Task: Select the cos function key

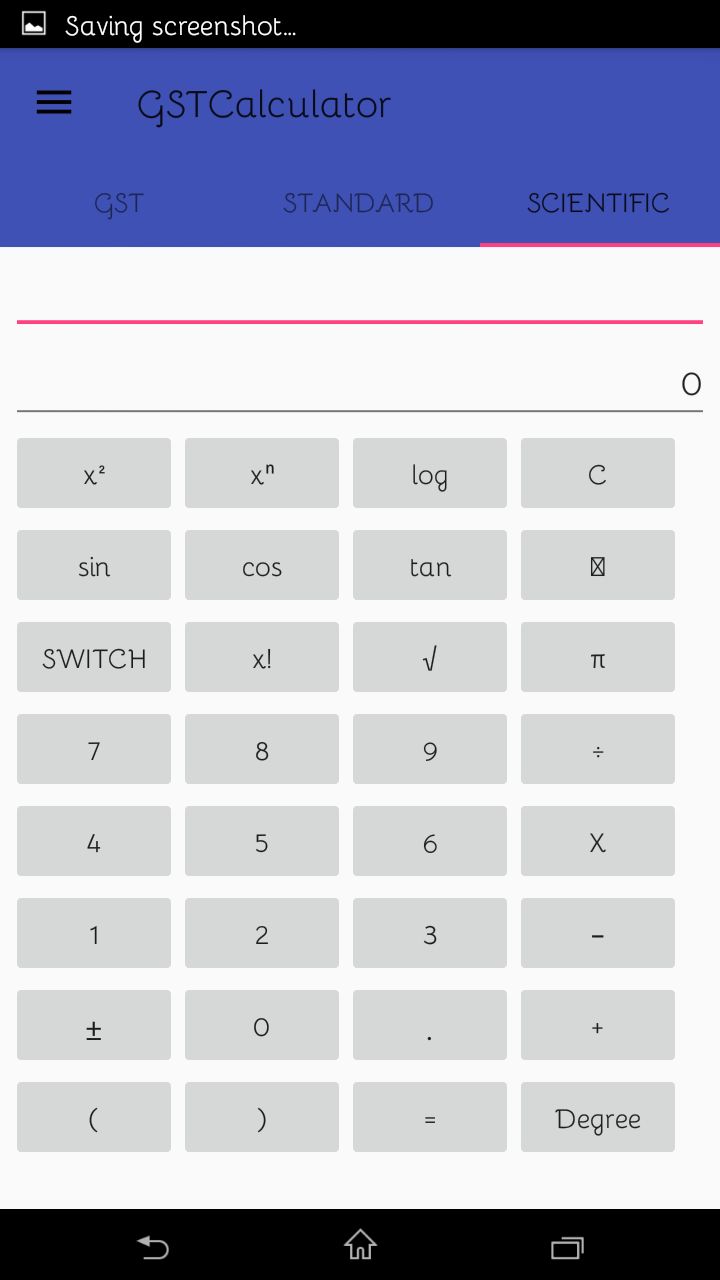Action: pos(261,564)
